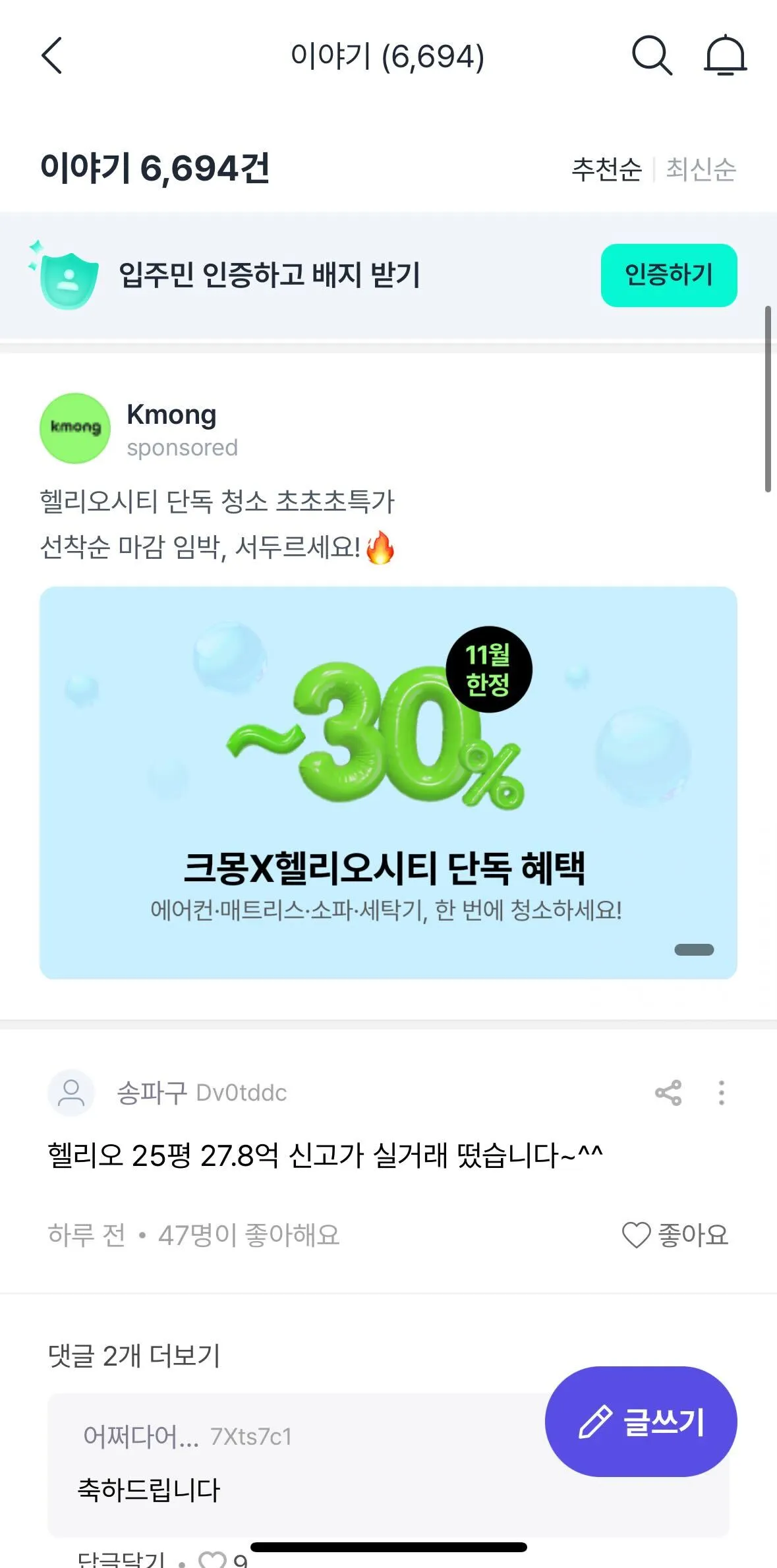Open the overflow menu on Dv0tddc's post
The height and width of the screenshot is (1568, 777).
coord(722,1093)
